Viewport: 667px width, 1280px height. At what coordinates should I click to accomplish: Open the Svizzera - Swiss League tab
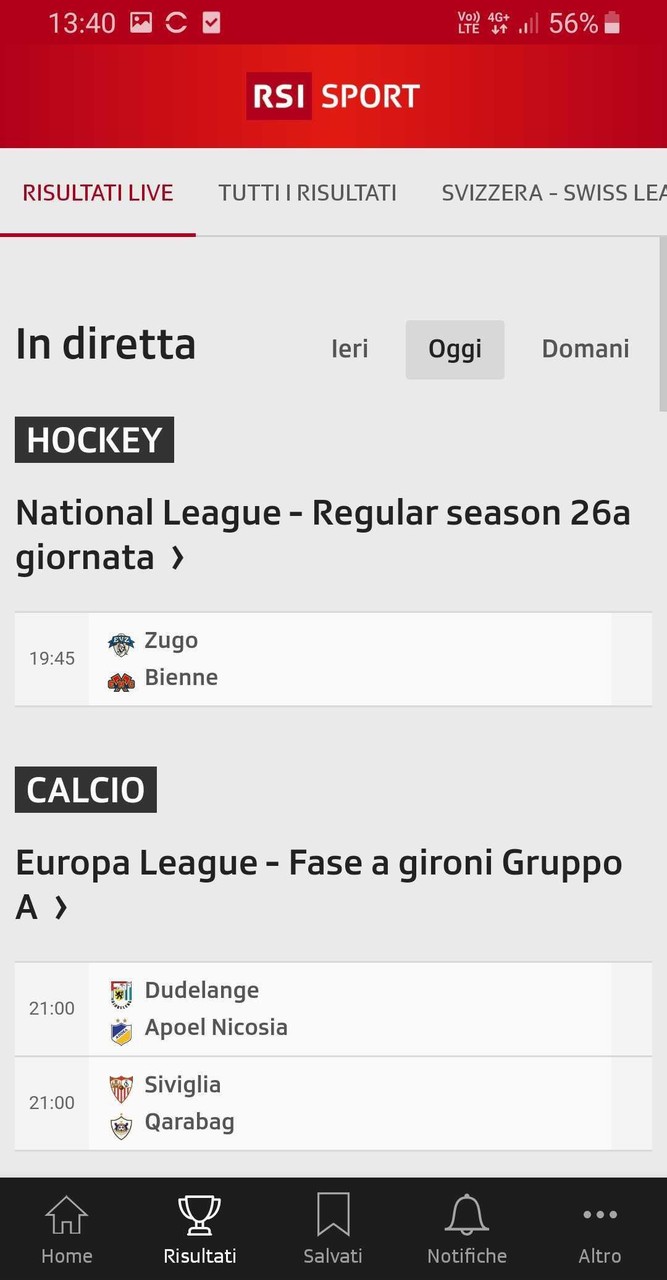click(553, 193)
